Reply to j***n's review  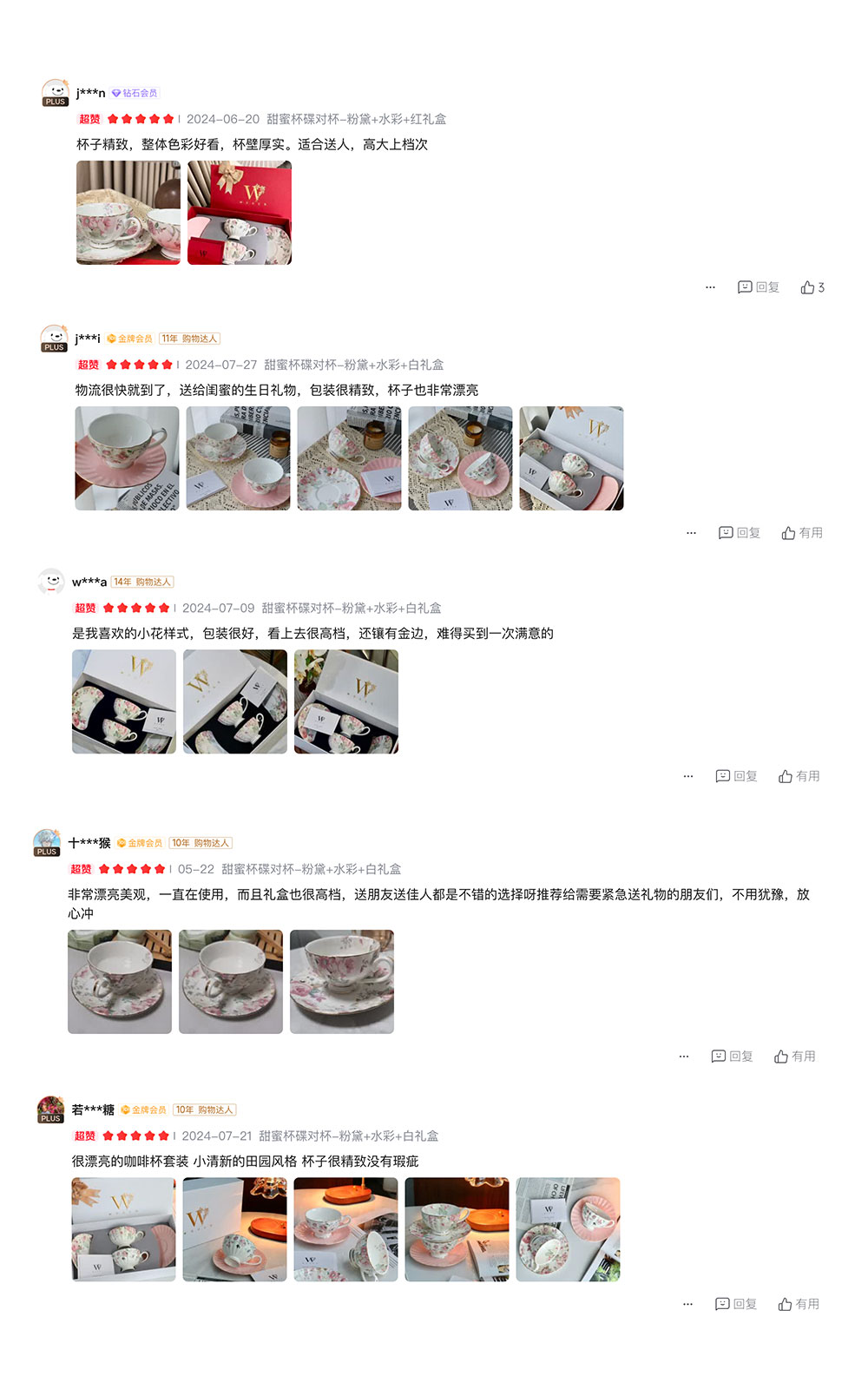(x=758, y=287)
